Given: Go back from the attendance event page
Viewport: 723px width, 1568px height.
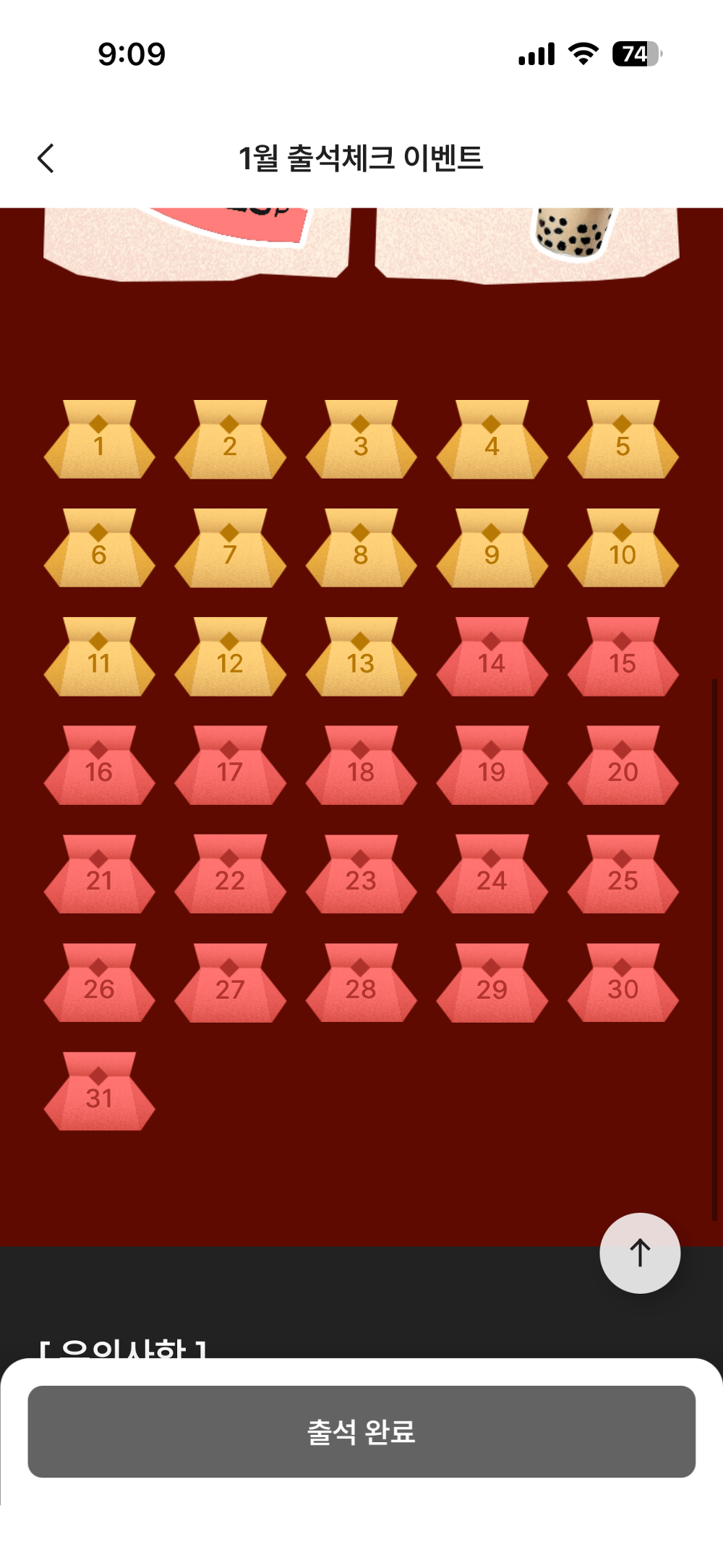Looking at the screenshot, I should point(46,158).
